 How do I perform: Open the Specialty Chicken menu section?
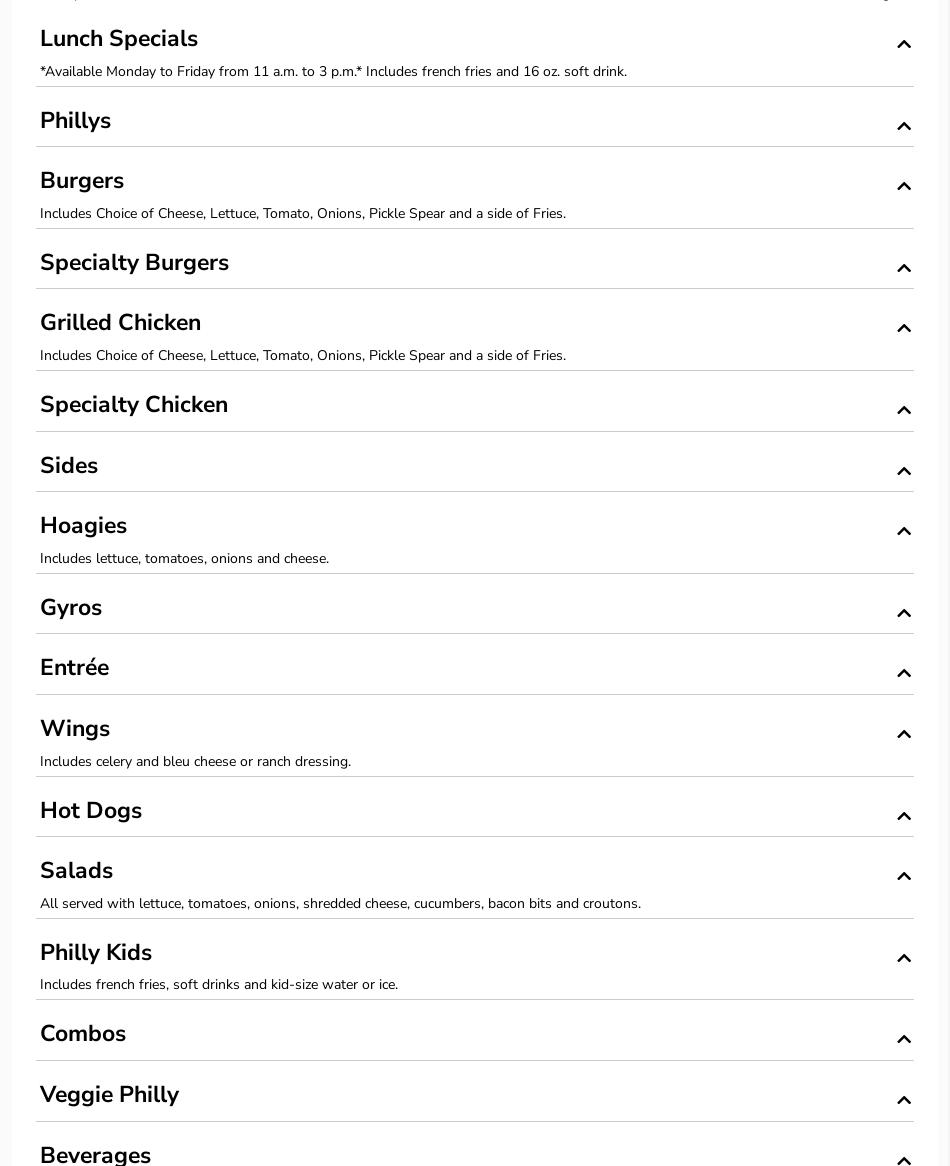point(904,410)
